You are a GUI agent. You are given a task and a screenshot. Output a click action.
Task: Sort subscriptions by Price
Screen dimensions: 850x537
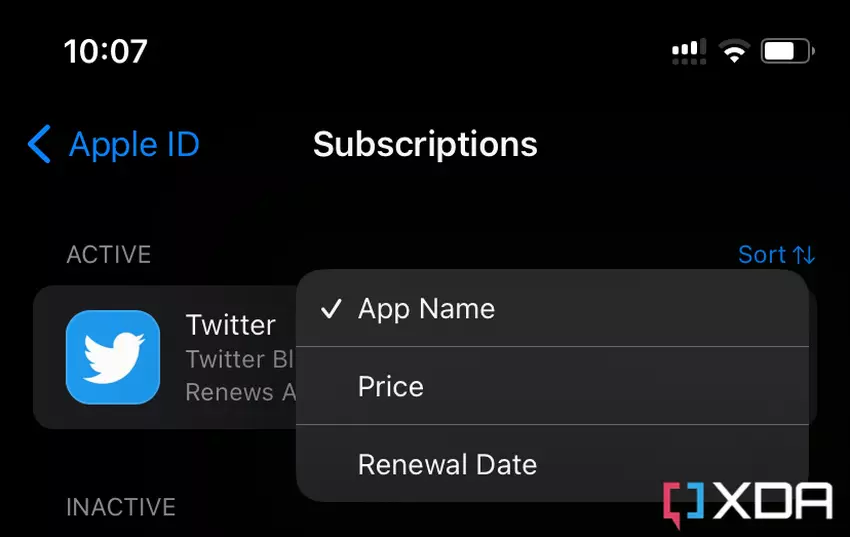coord(391,387)
